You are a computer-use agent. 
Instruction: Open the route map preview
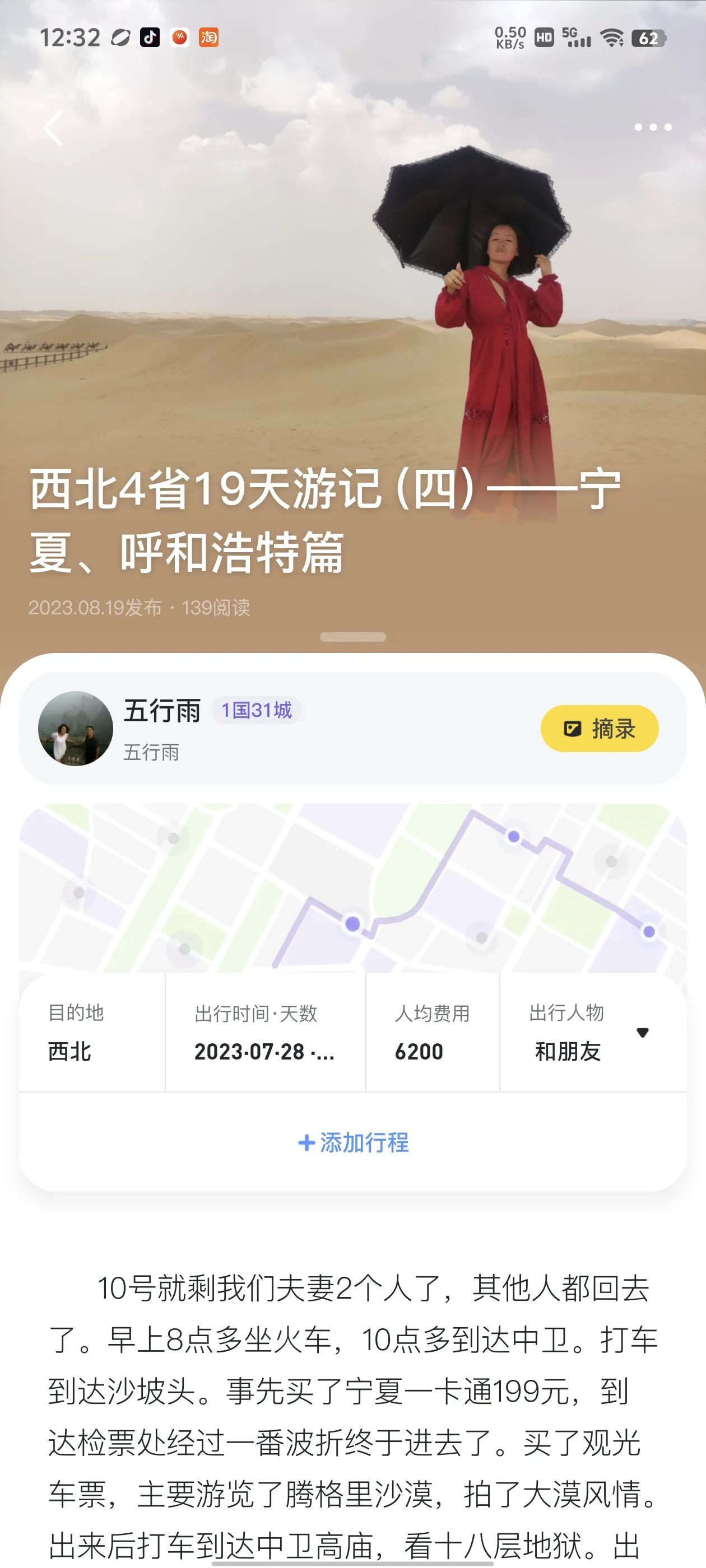coord(352,887)
